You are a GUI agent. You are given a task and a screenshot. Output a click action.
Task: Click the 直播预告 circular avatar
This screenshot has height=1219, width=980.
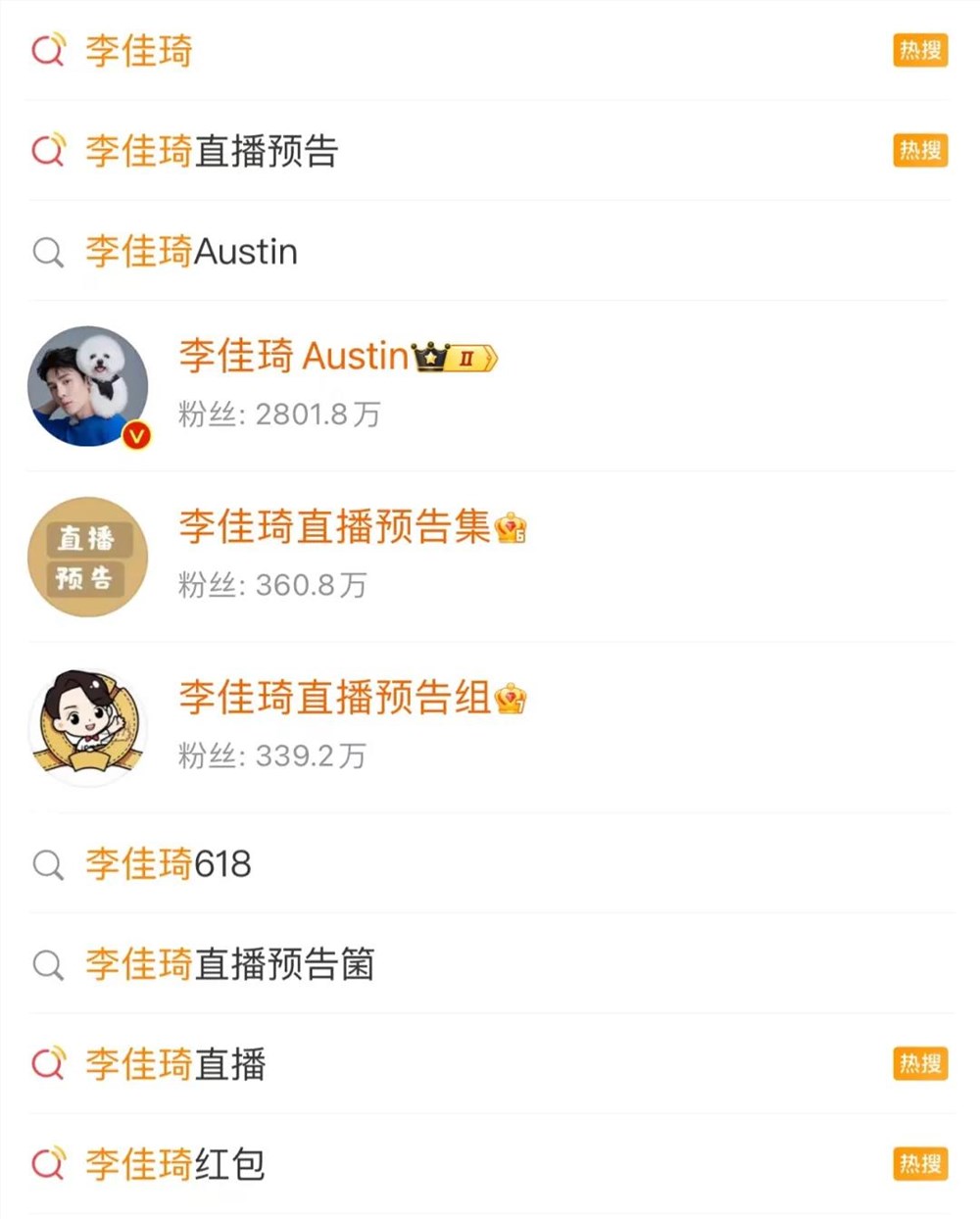88,558
